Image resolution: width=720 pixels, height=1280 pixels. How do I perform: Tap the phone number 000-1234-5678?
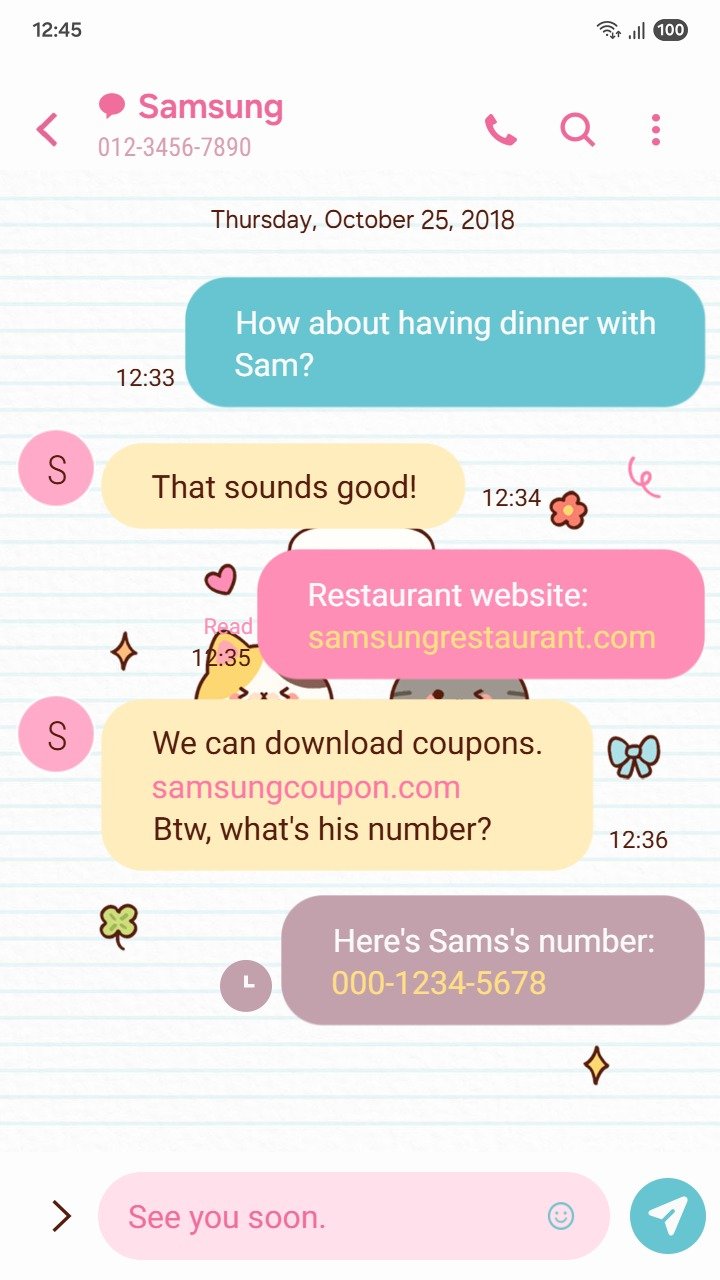pos(439,983)
